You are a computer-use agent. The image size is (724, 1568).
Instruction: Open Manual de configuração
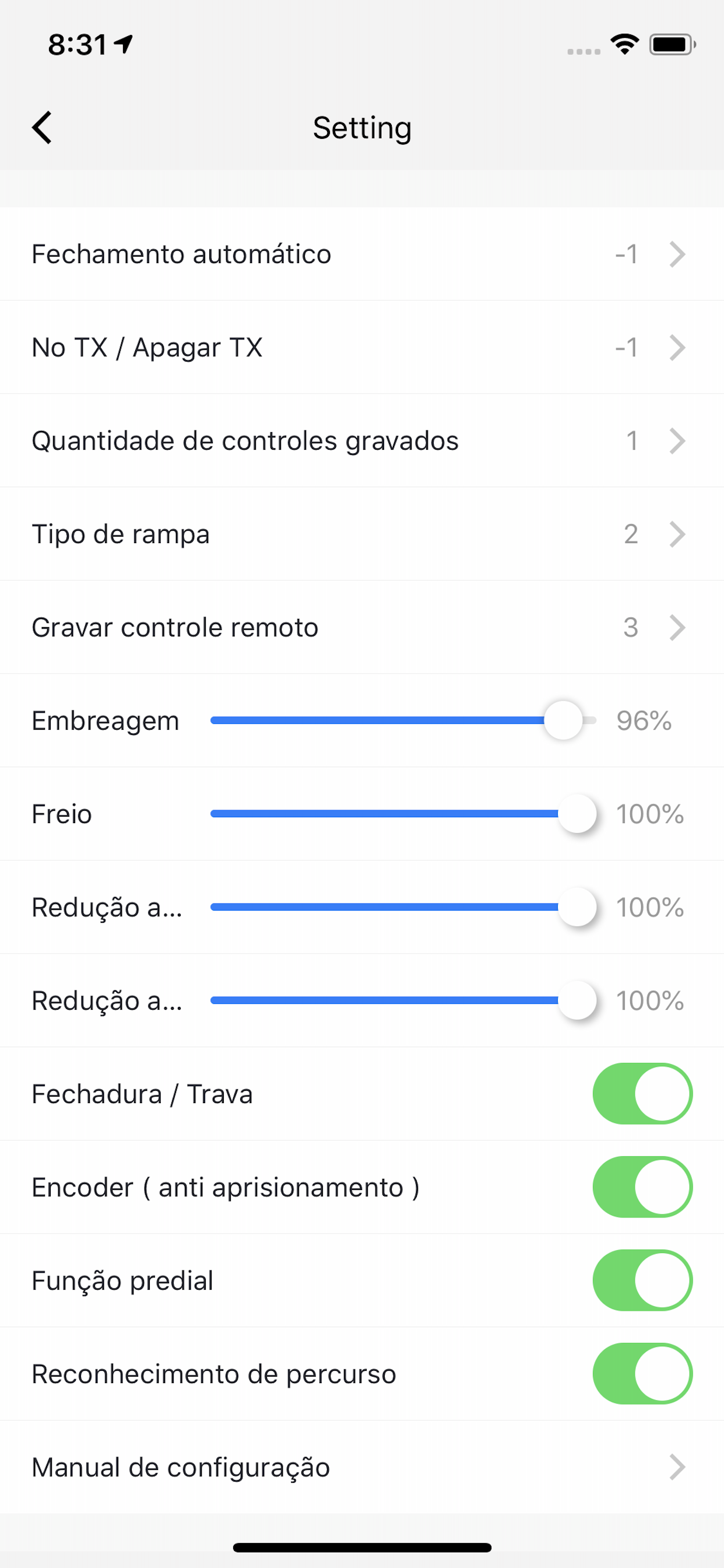coord(362,1467)
